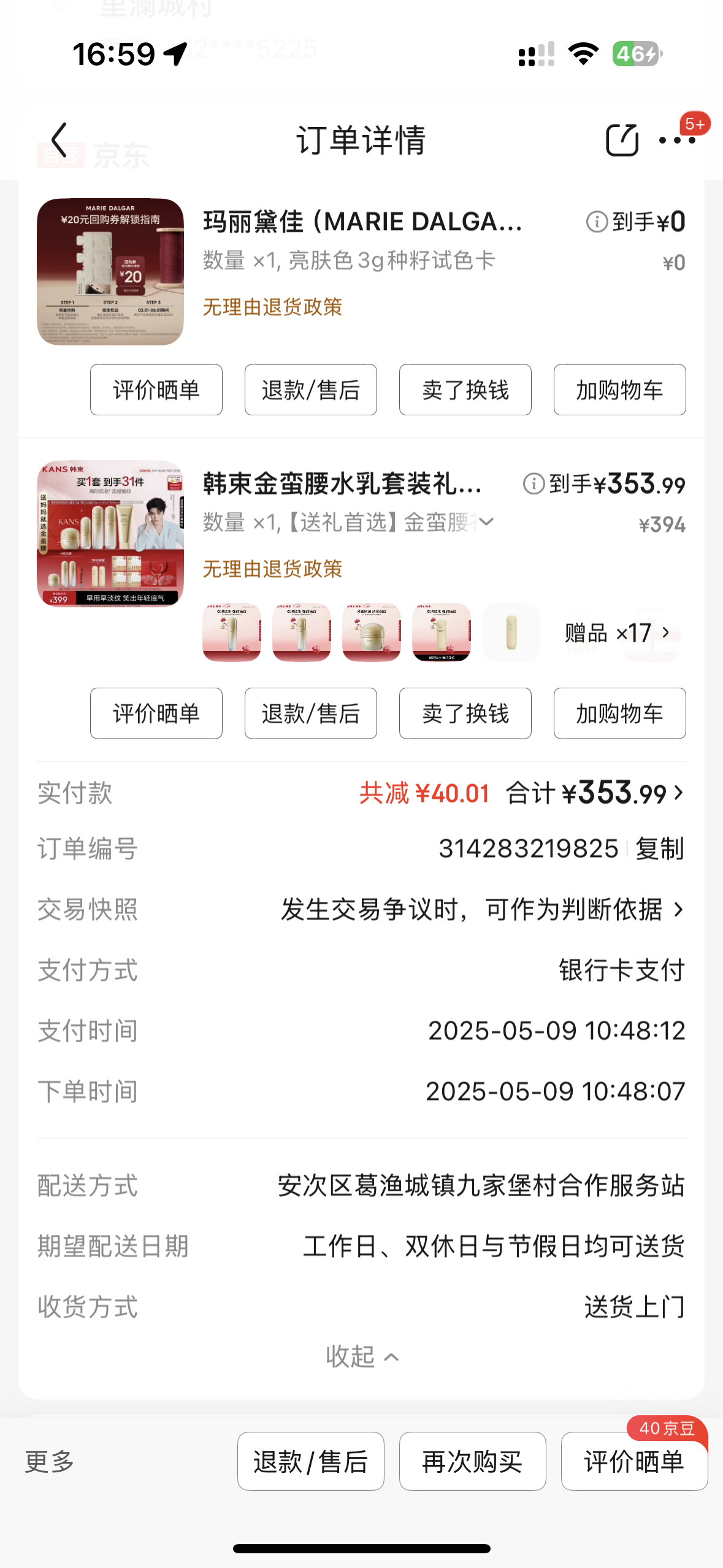Tap 评价晒单 for 韩束 skincare set
The image size is (723, 1568).
click(x=156, y=713)
